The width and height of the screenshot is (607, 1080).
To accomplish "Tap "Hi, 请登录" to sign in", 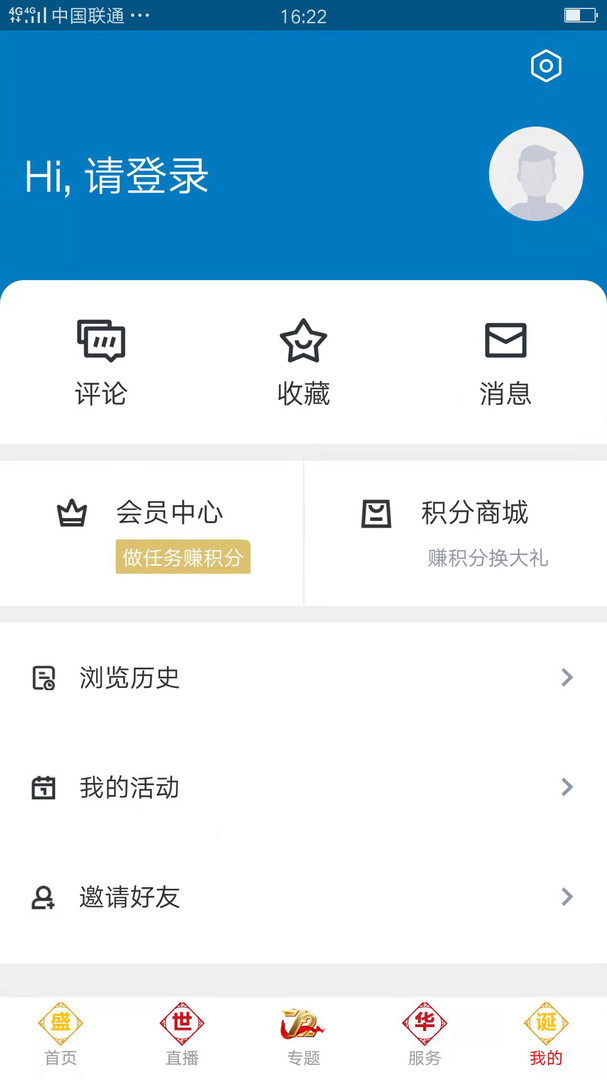I will [117, 177].
